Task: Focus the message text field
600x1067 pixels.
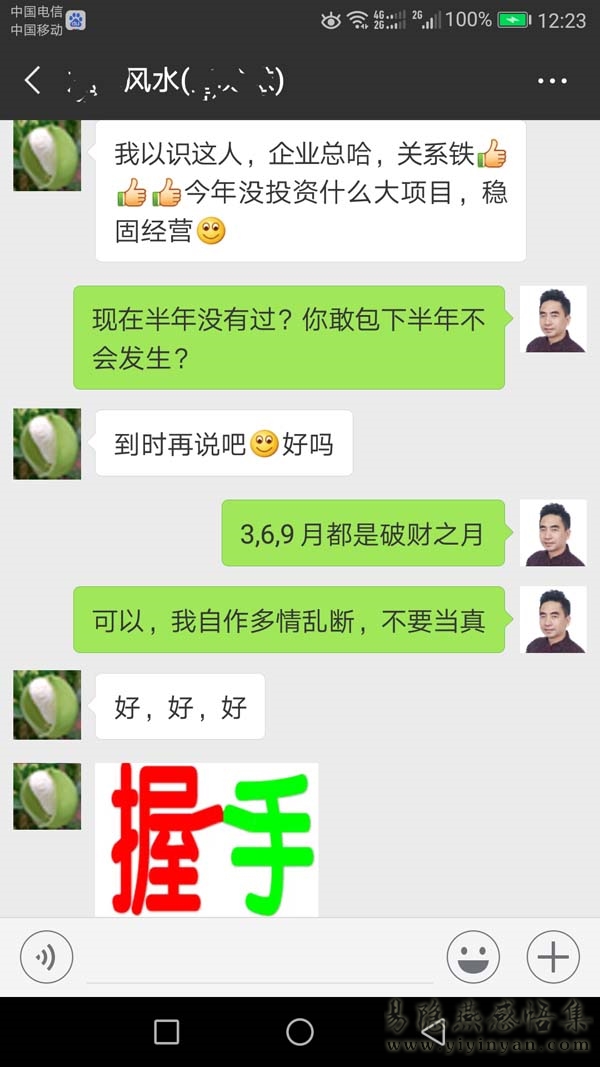Action: [x=260, y=958]
